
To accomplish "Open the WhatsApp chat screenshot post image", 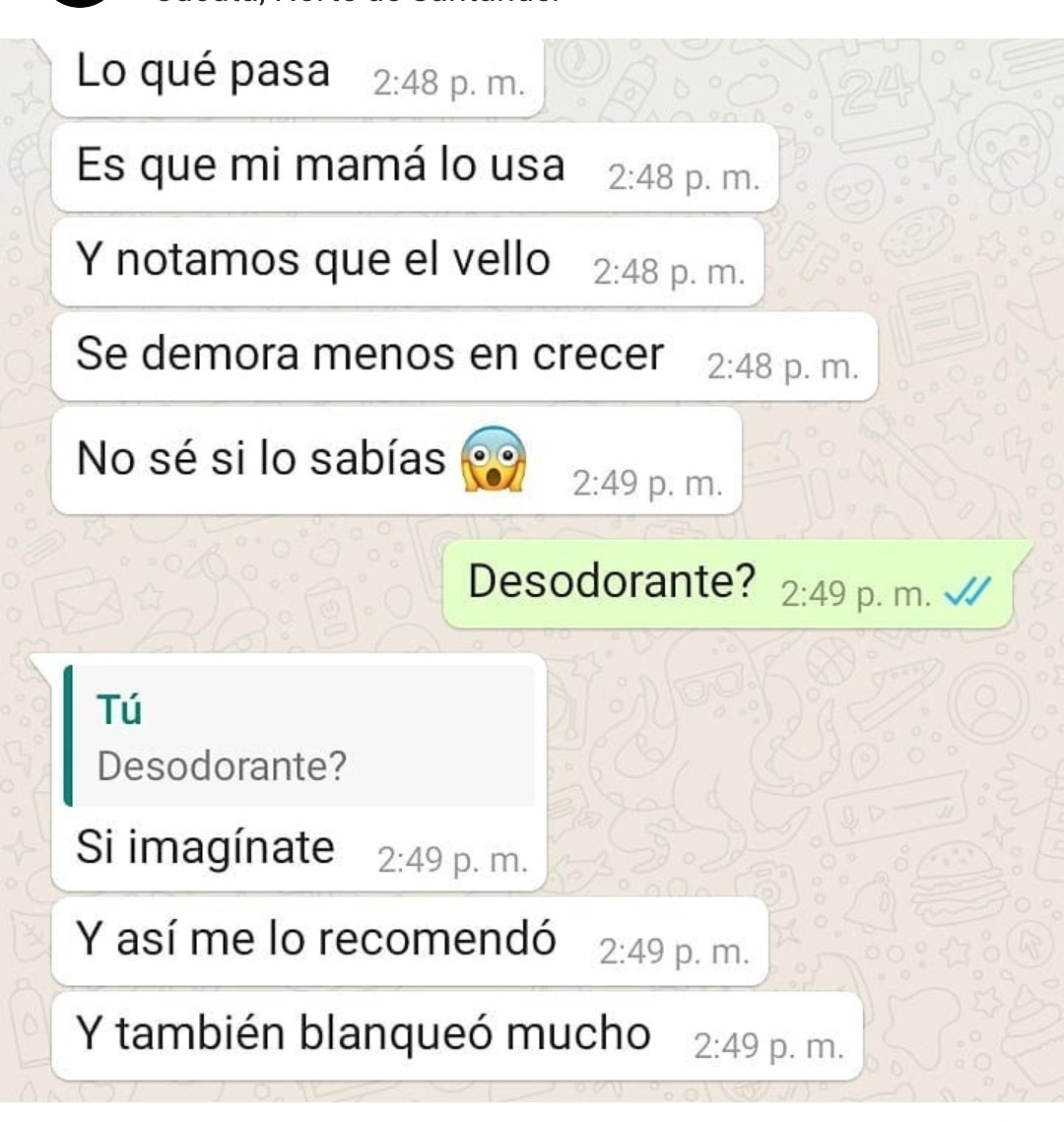I will click(532, 571).
